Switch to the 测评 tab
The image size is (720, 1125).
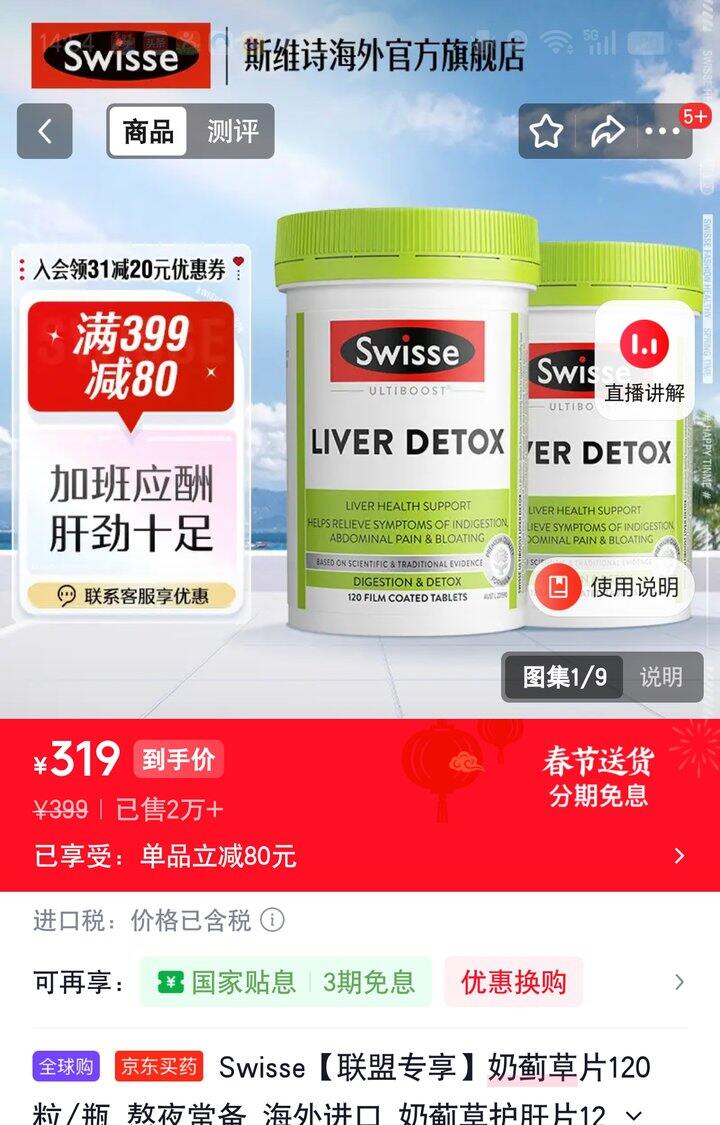(232, 131)
